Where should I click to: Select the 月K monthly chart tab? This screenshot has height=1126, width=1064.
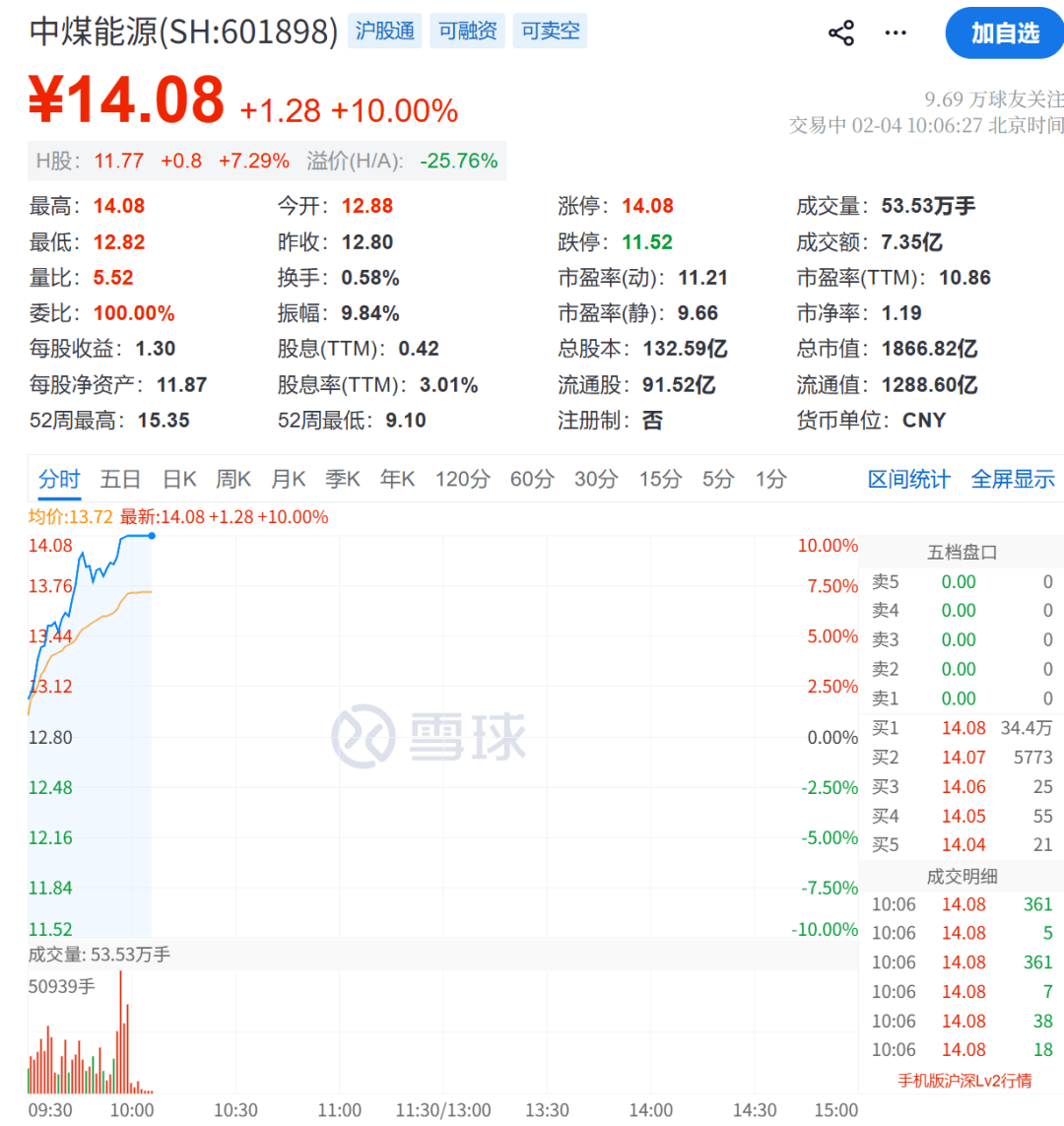pos(288,480)
